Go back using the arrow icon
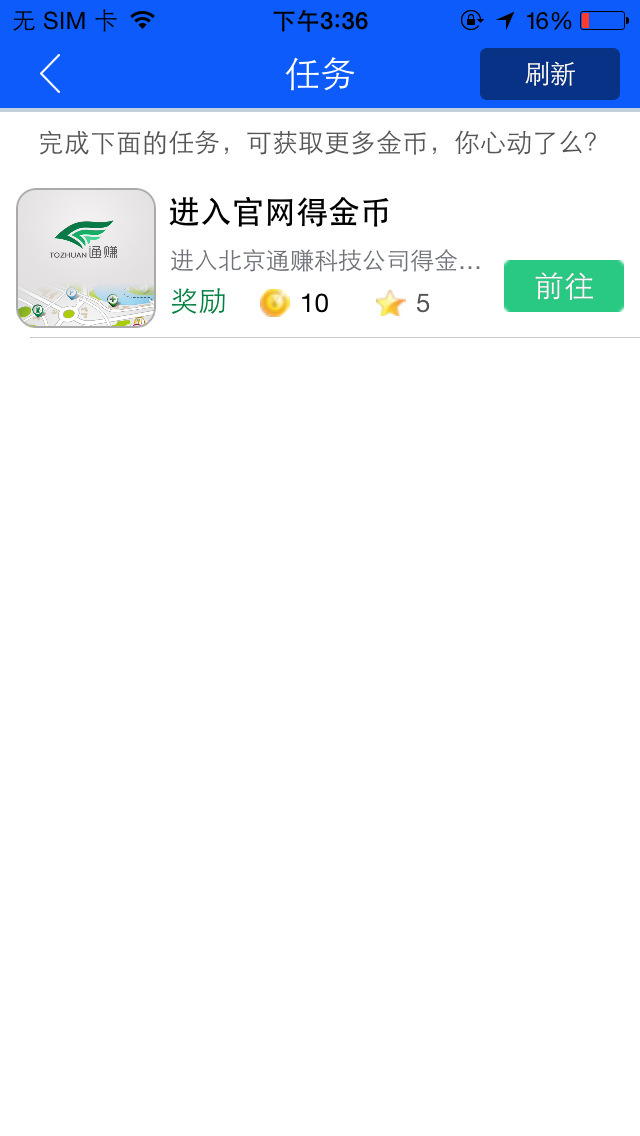This screenshot has width=640, height=1136. (x=50, y=74)
